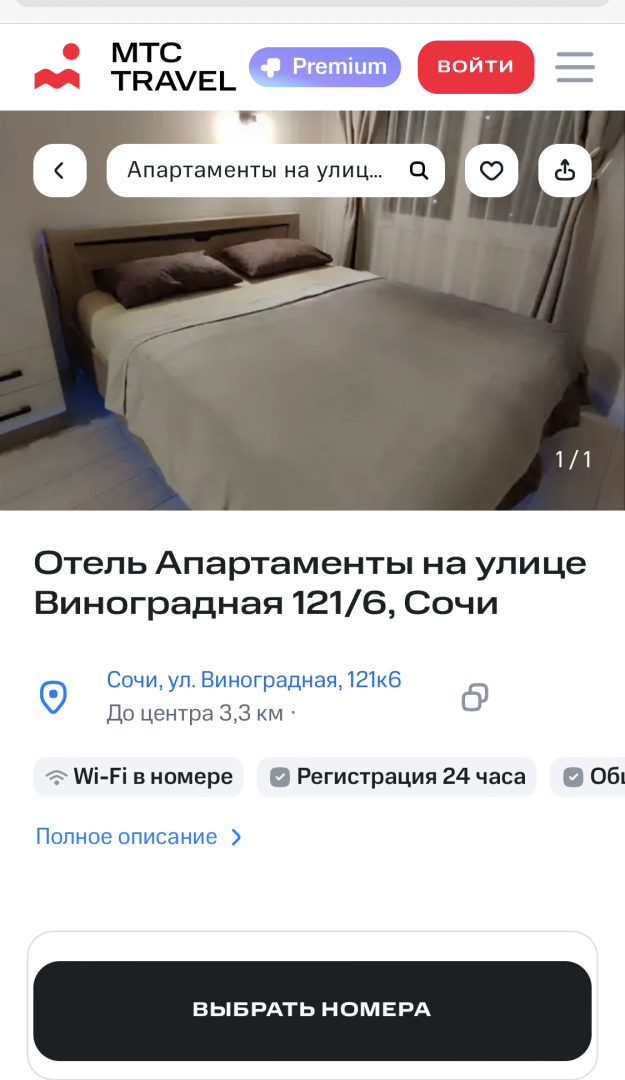The height and width of the screenshot is (1080, 625).
Task: Select the Регистрация 24 часа chip
Action: coord(397,777)
